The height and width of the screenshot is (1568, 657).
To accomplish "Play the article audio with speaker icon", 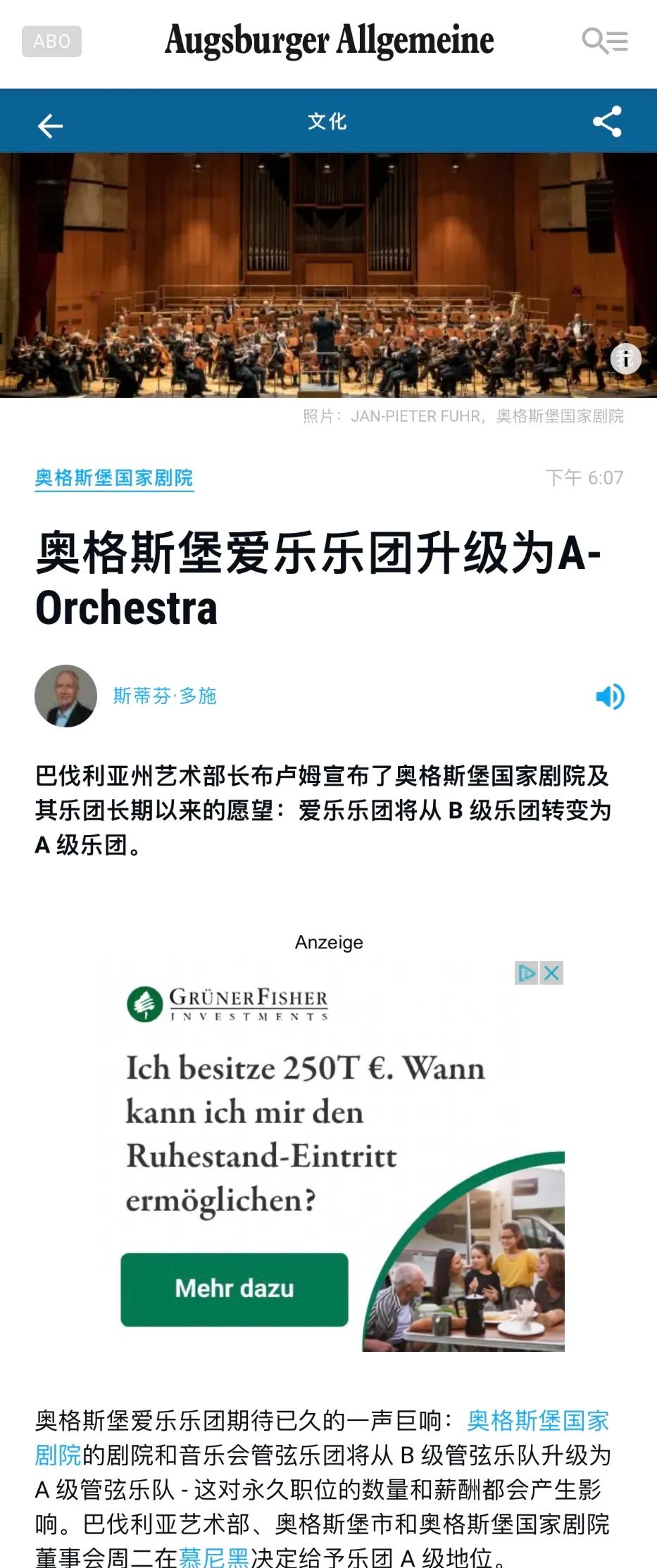I will click(610, 697).
